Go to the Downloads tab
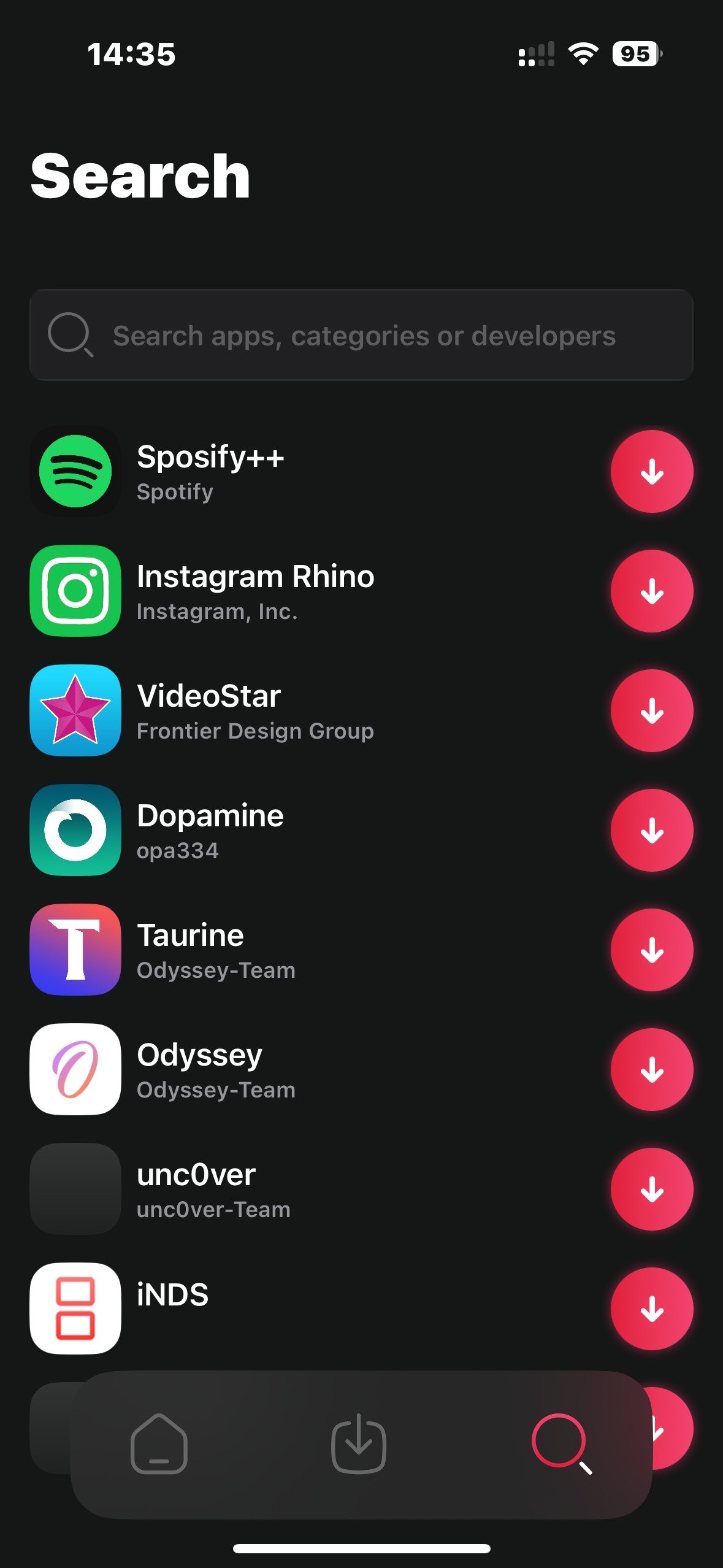Image resolution: width=723 pixels, height=1568 pixels. pyautogui.click(x=359, y=1444)
